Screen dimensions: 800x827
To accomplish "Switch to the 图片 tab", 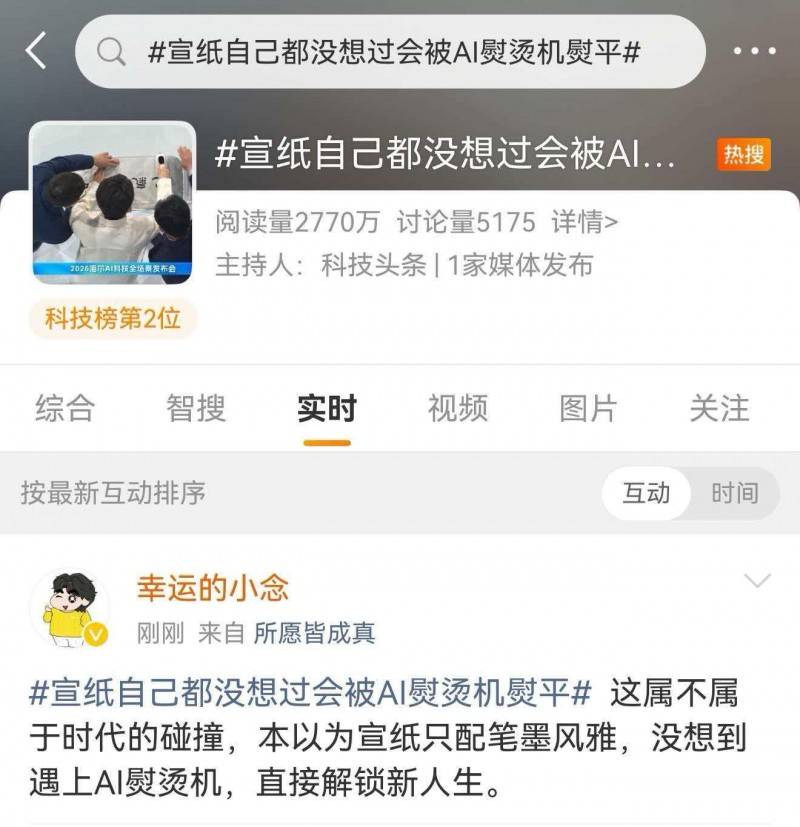I will click(588, 408).
